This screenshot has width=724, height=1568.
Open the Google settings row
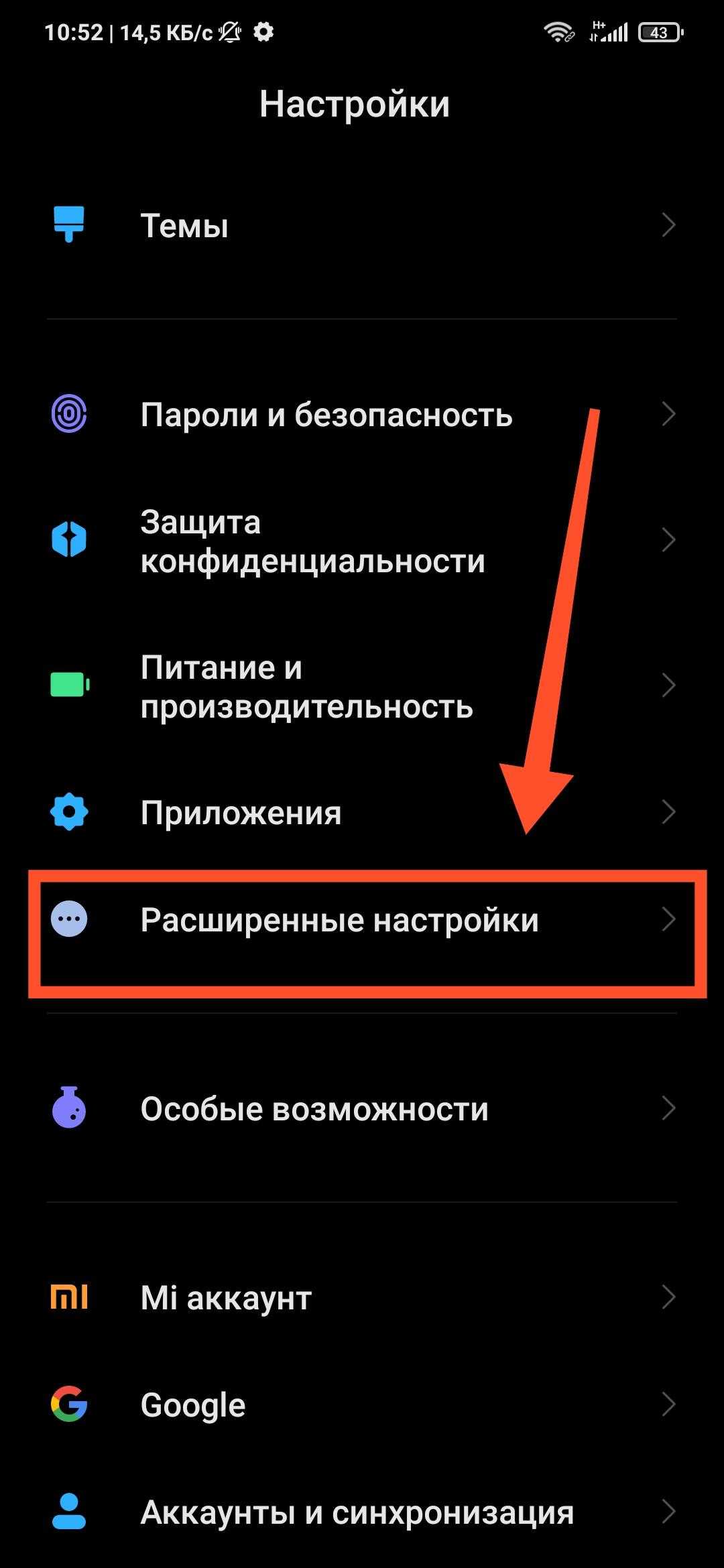(x=362, y=1404)
